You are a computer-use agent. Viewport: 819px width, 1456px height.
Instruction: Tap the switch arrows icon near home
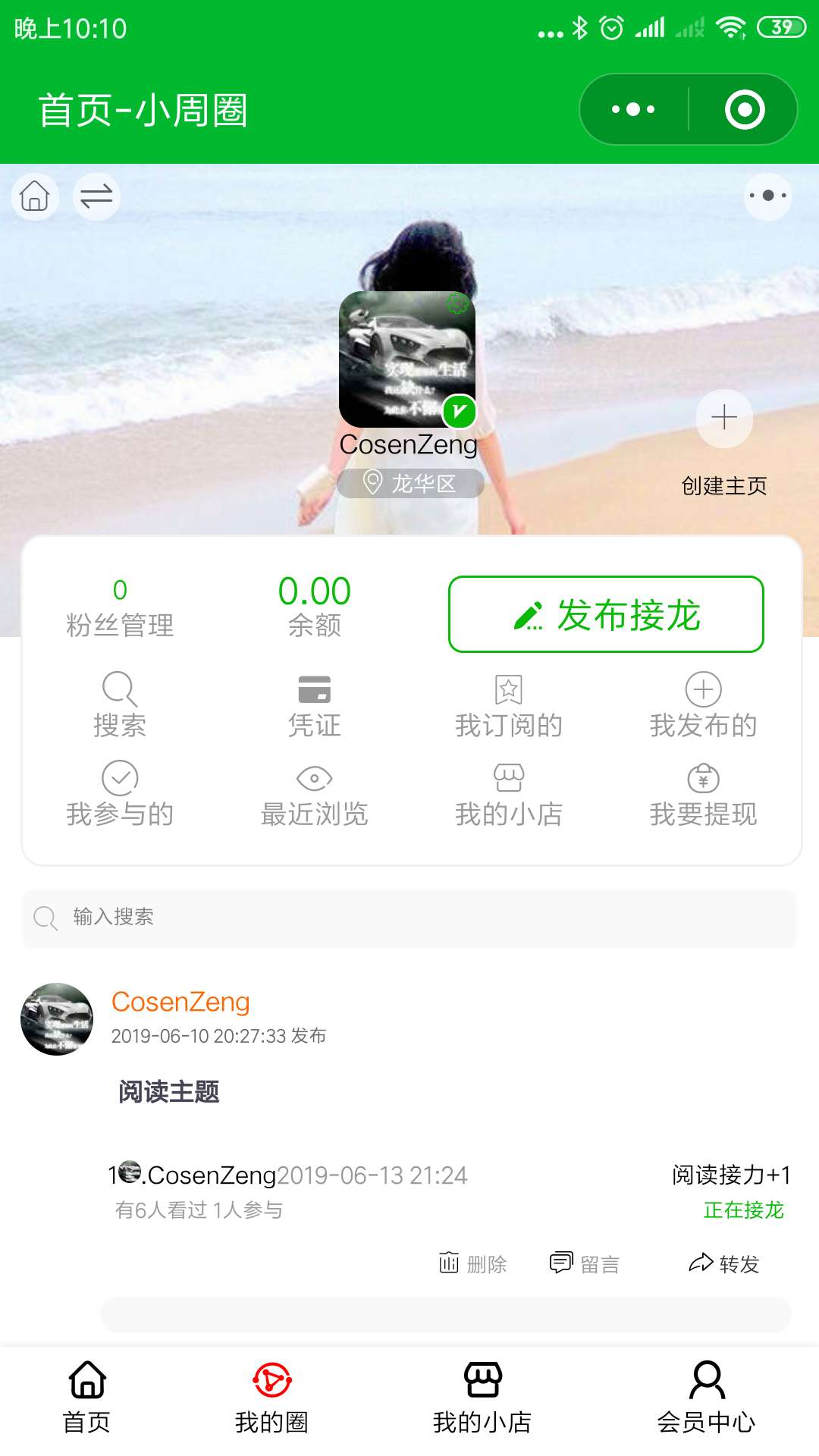(x=96, y=196)
